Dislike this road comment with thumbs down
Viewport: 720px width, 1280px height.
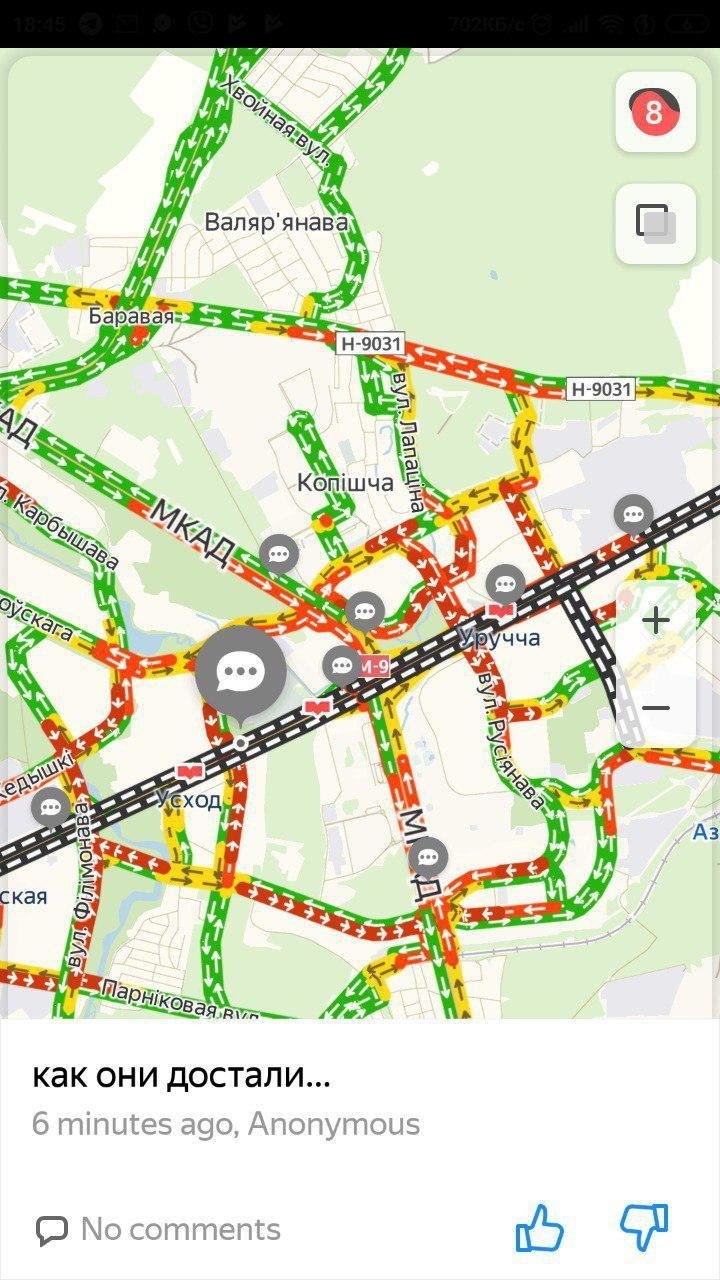pyautogui.click(x=644, y=1227)
